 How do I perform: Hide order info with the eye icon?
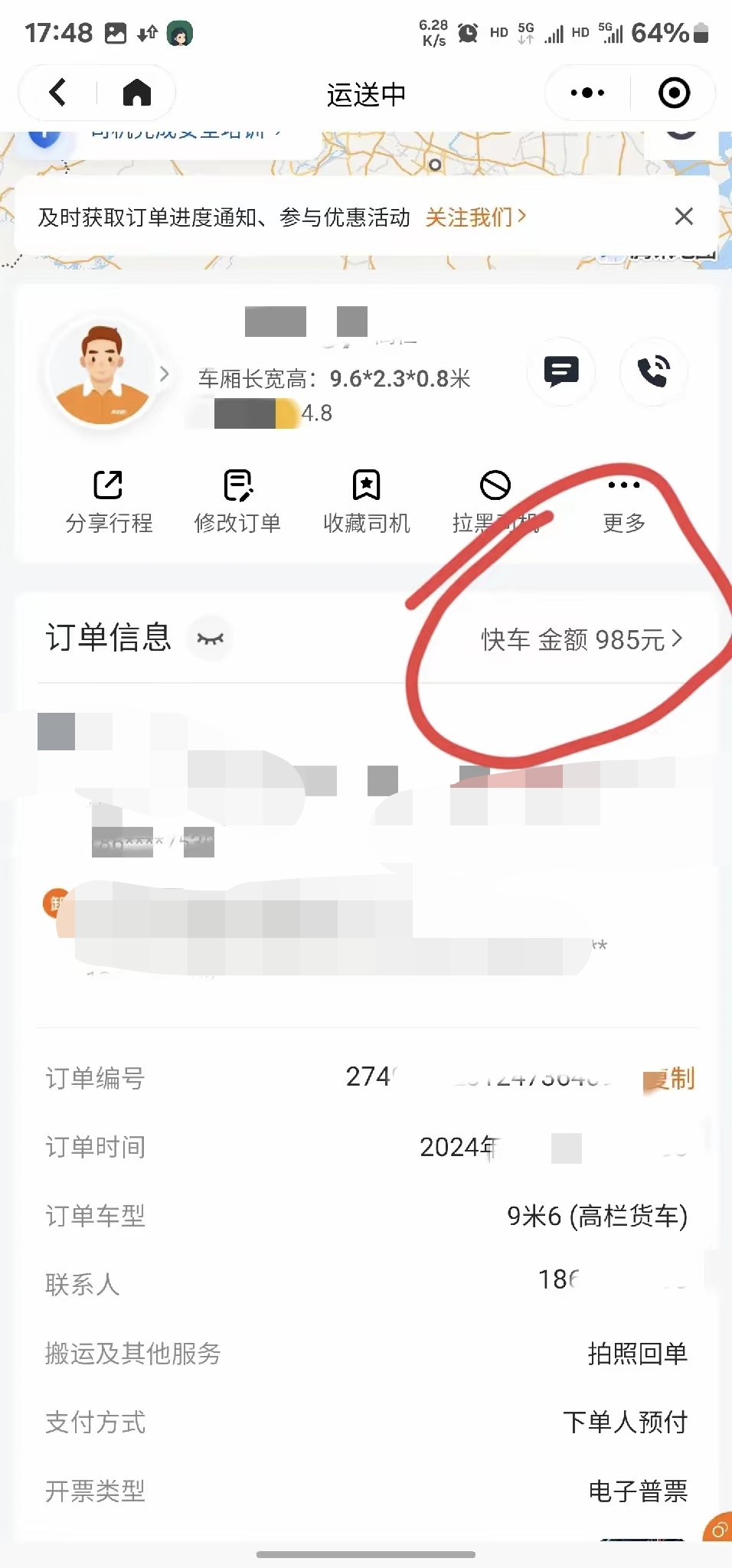(x=210, y=639)
